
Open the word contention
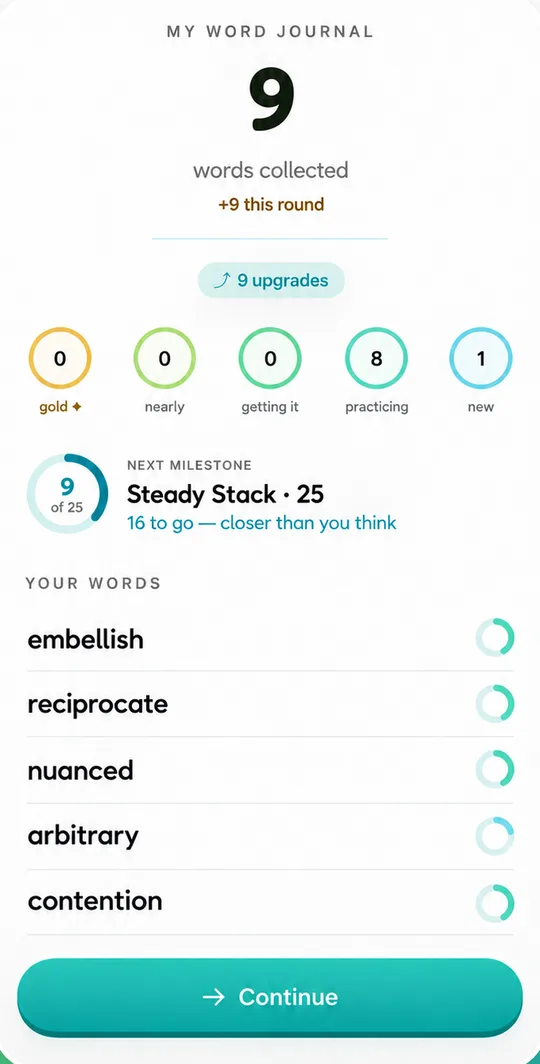(x=270, y=902)
